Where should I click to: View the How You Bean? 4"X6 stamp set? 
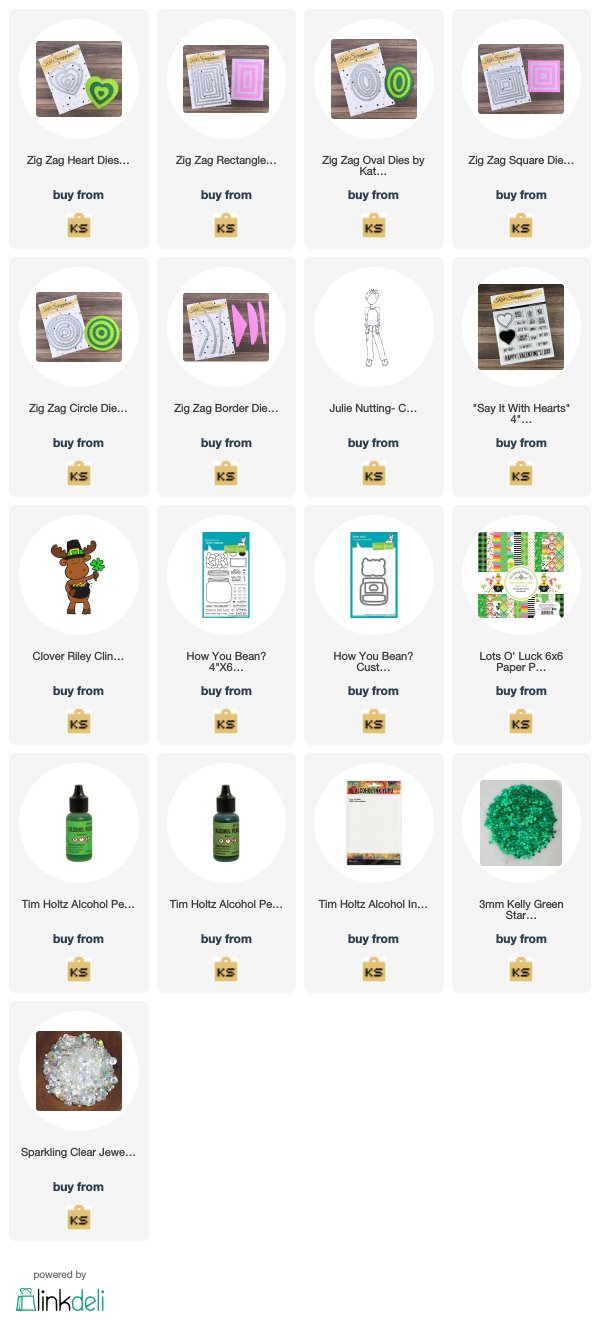[x=226, y=625]
